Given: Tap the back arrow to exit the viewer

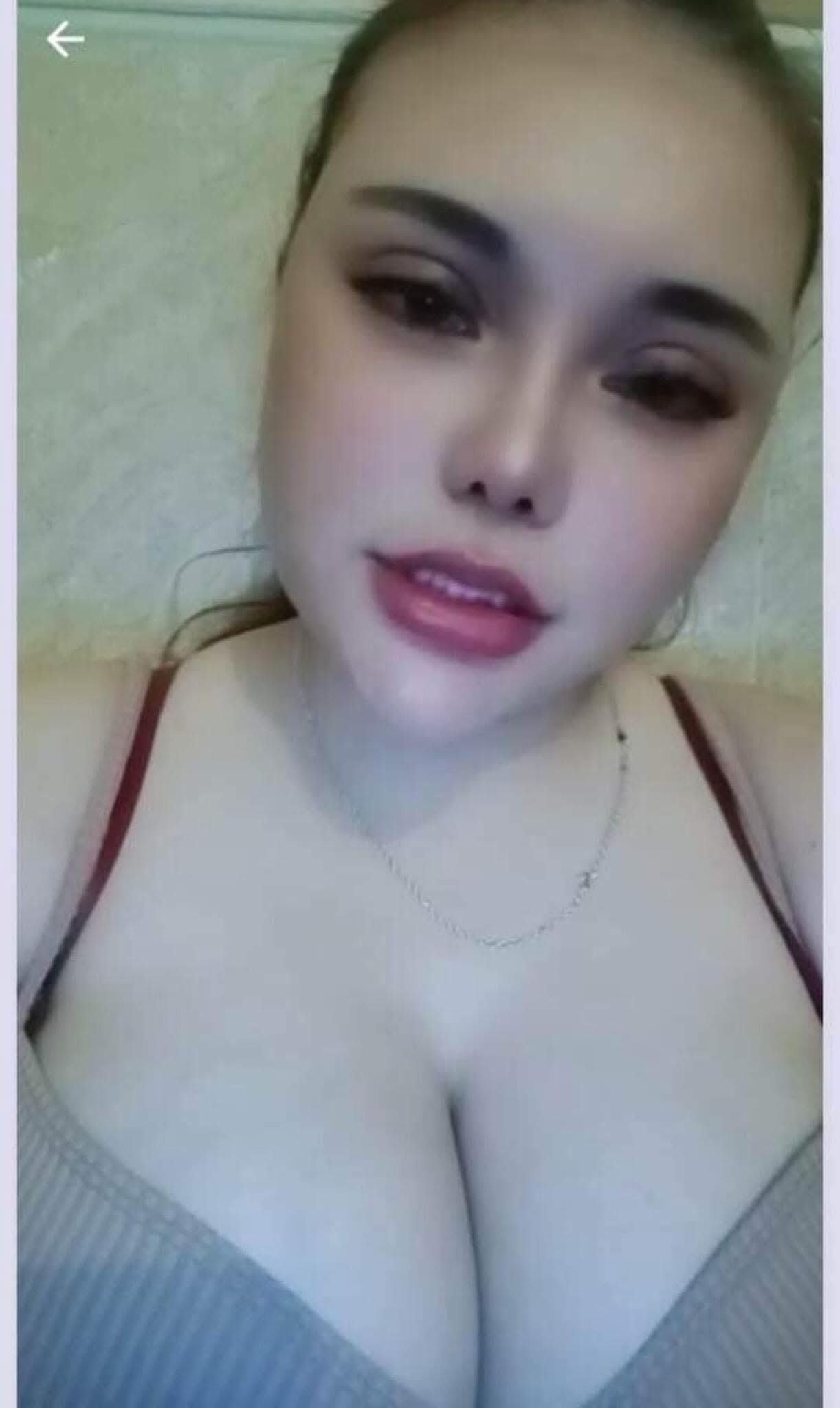Looking at the screenshot, I should tap(65, 39).
